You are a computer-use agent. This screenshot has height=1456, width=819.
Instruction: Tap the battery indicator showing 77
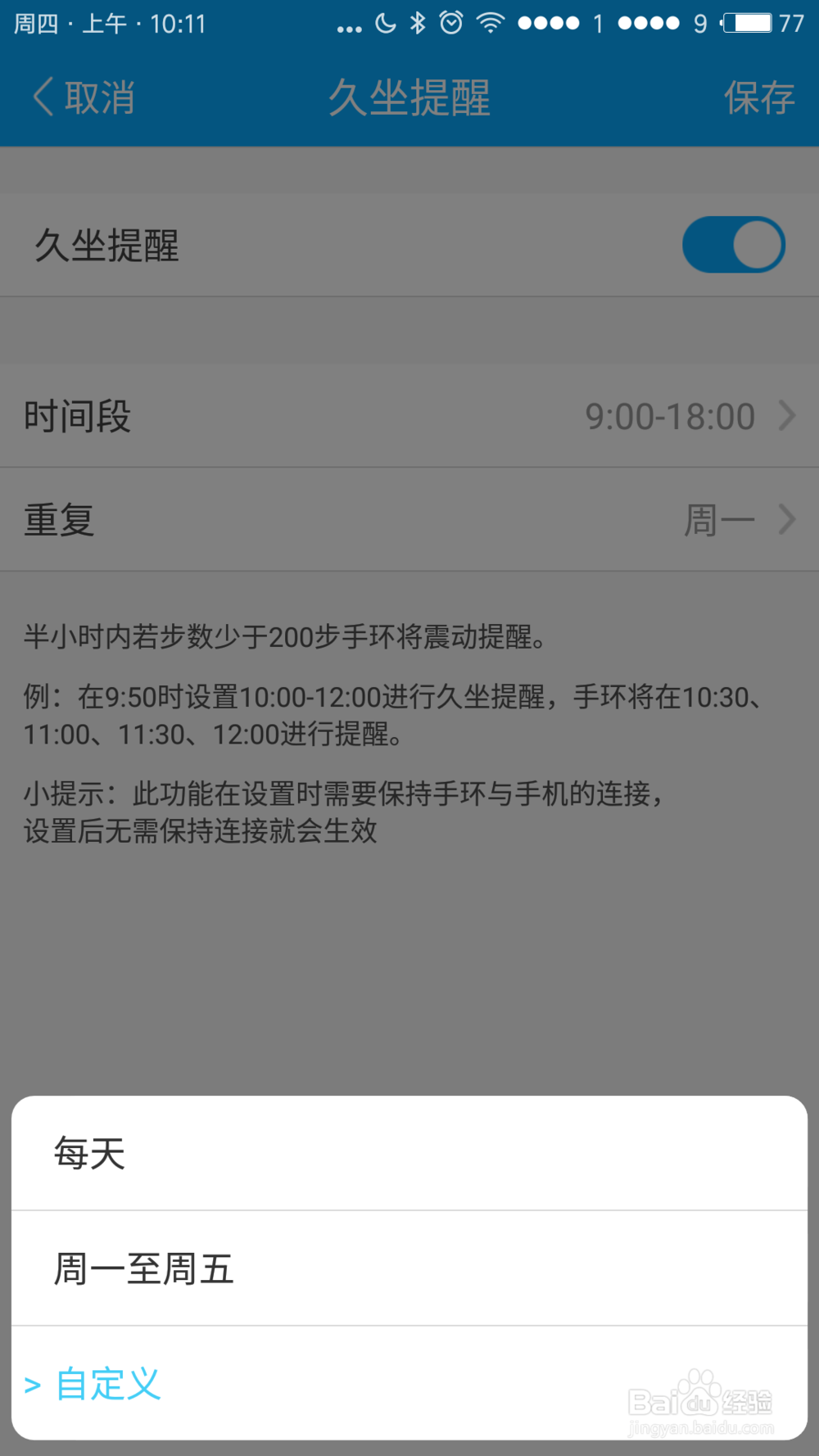pos(749,25)
